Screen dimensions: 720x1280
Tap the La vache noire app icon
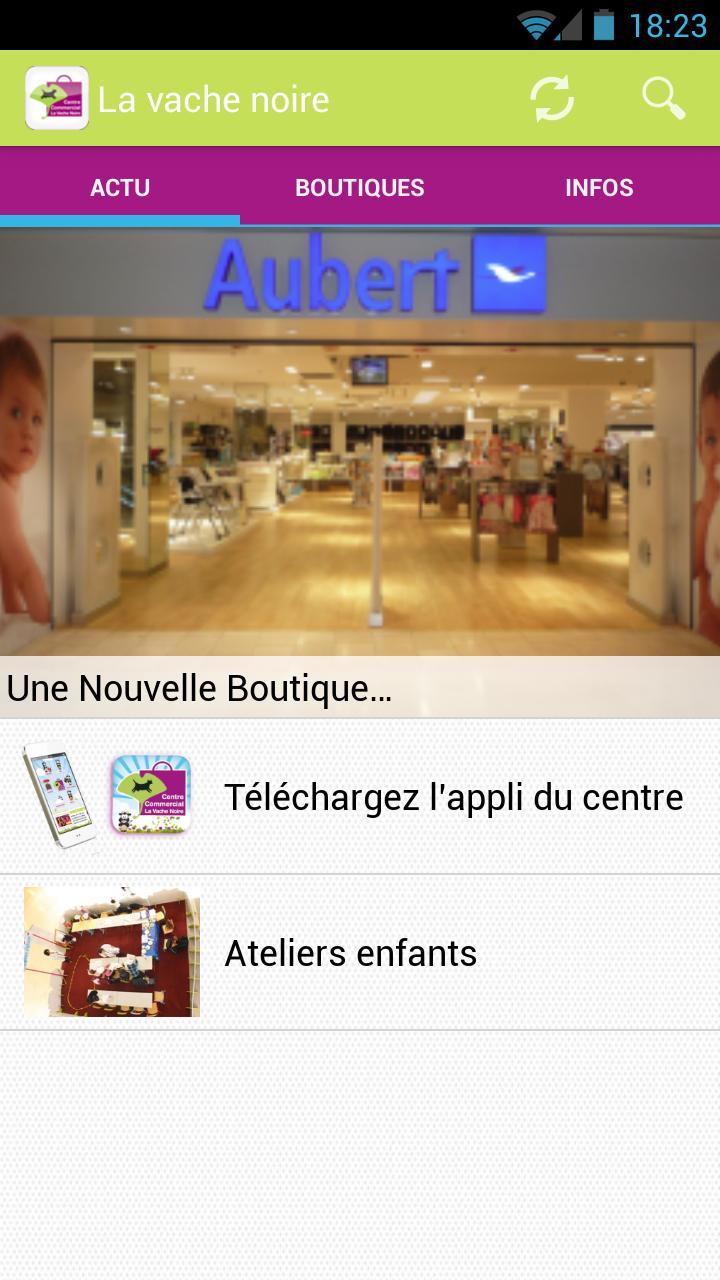point(57,99)
